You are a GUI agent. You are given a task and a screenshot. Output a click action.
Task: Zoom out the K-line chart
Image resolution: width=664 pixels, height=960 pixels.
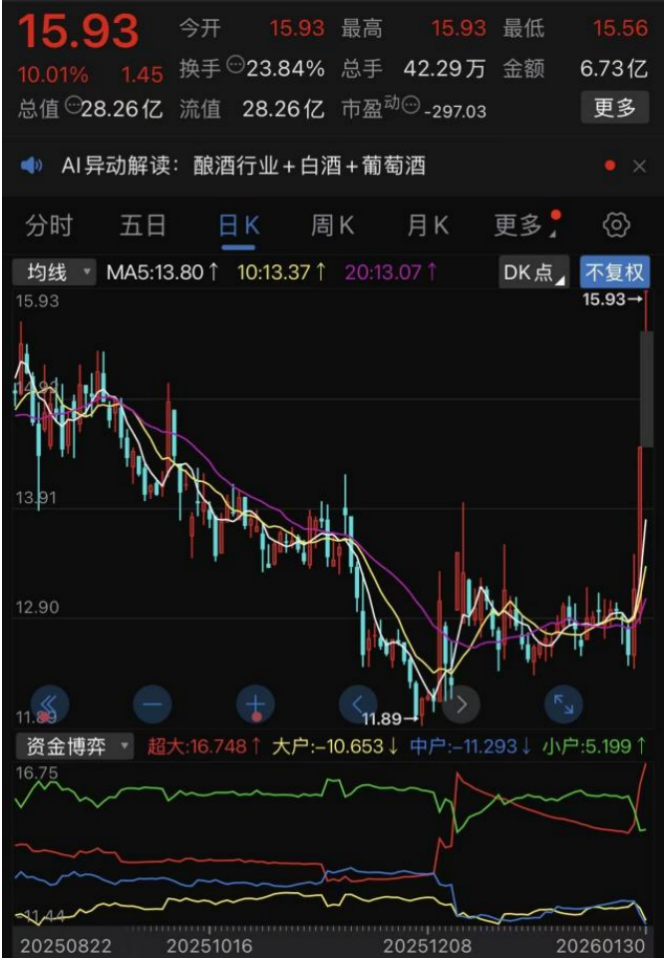coord(152,704)
